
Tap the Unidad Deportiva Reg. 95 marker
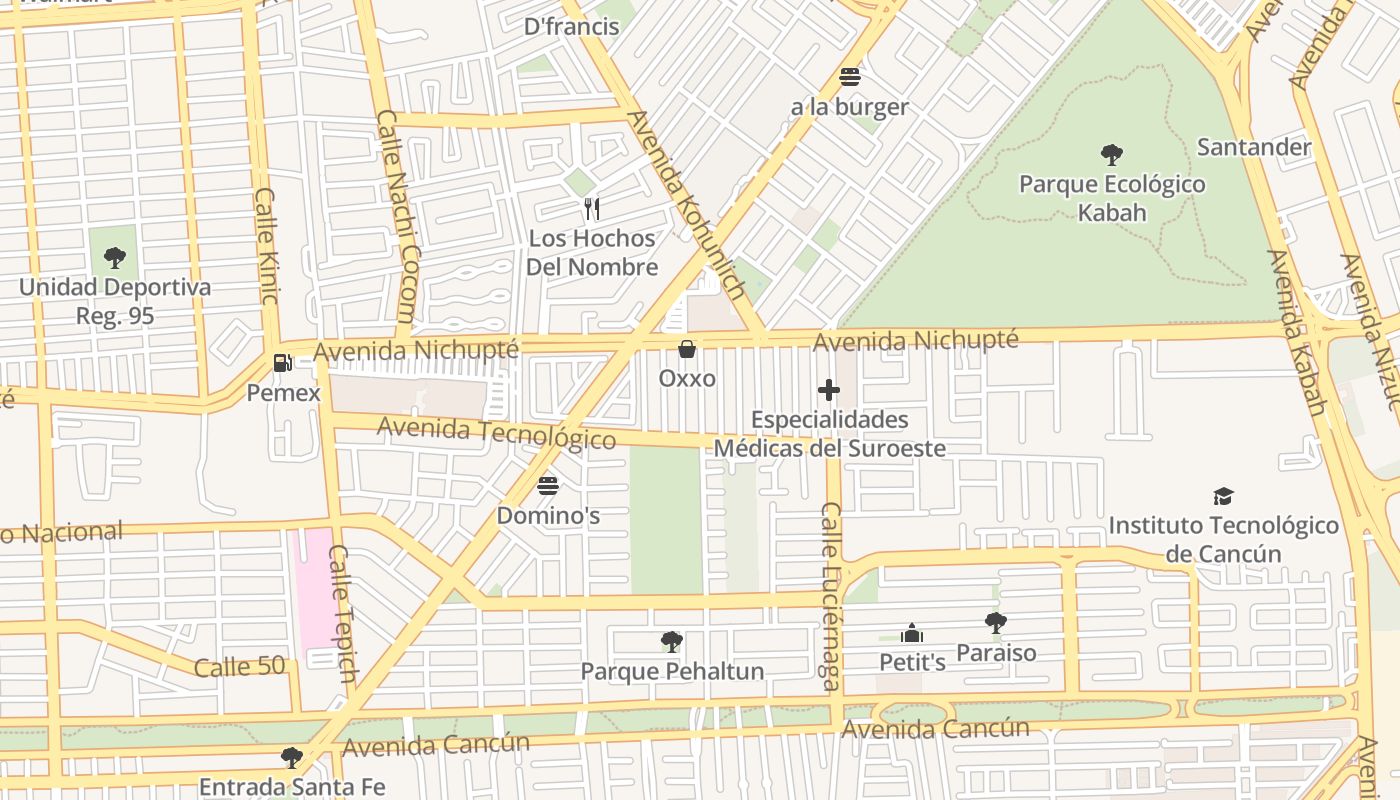(115, 258)
